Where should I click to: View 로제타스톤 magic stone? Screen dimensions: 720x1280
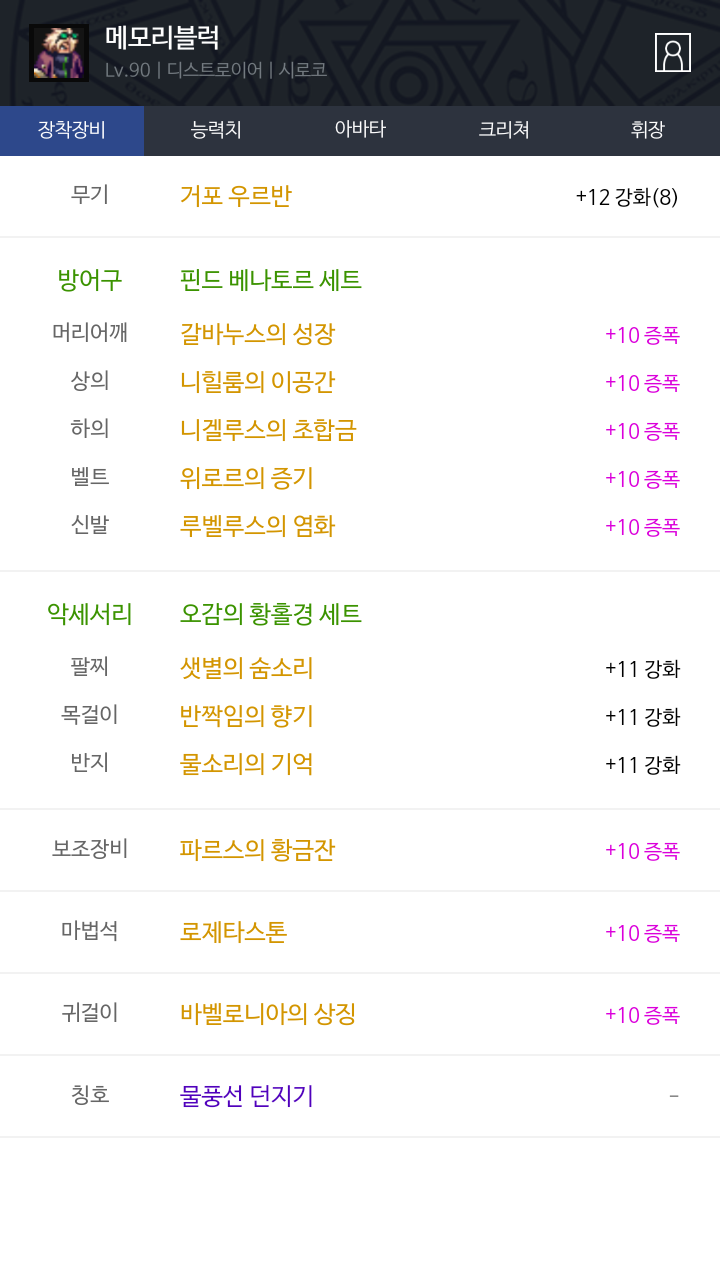click(x=233, y=932)
